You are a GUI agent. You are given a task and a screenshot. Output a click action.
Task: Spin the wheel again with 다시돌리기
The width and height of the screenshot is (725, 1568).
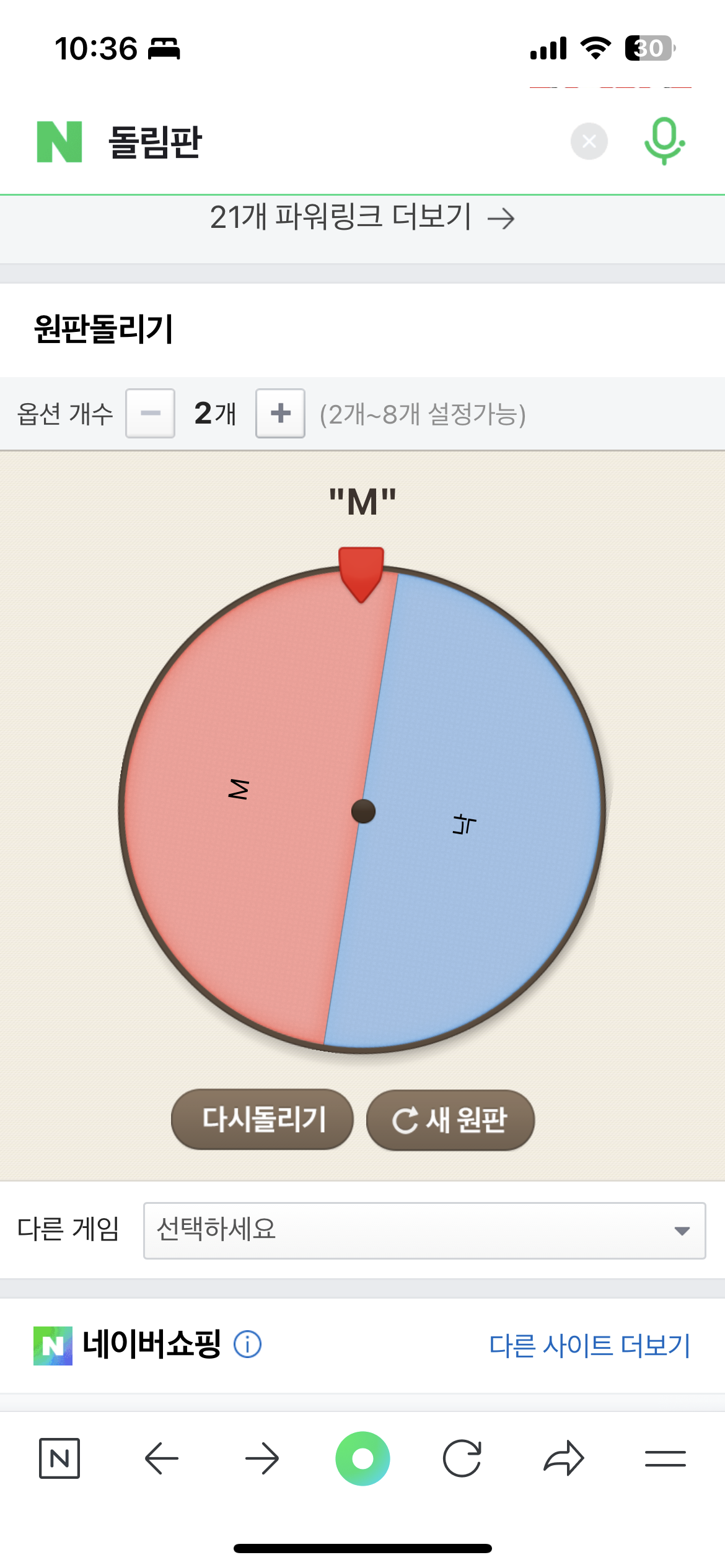pyautogui.click(x=262, y=1119)
